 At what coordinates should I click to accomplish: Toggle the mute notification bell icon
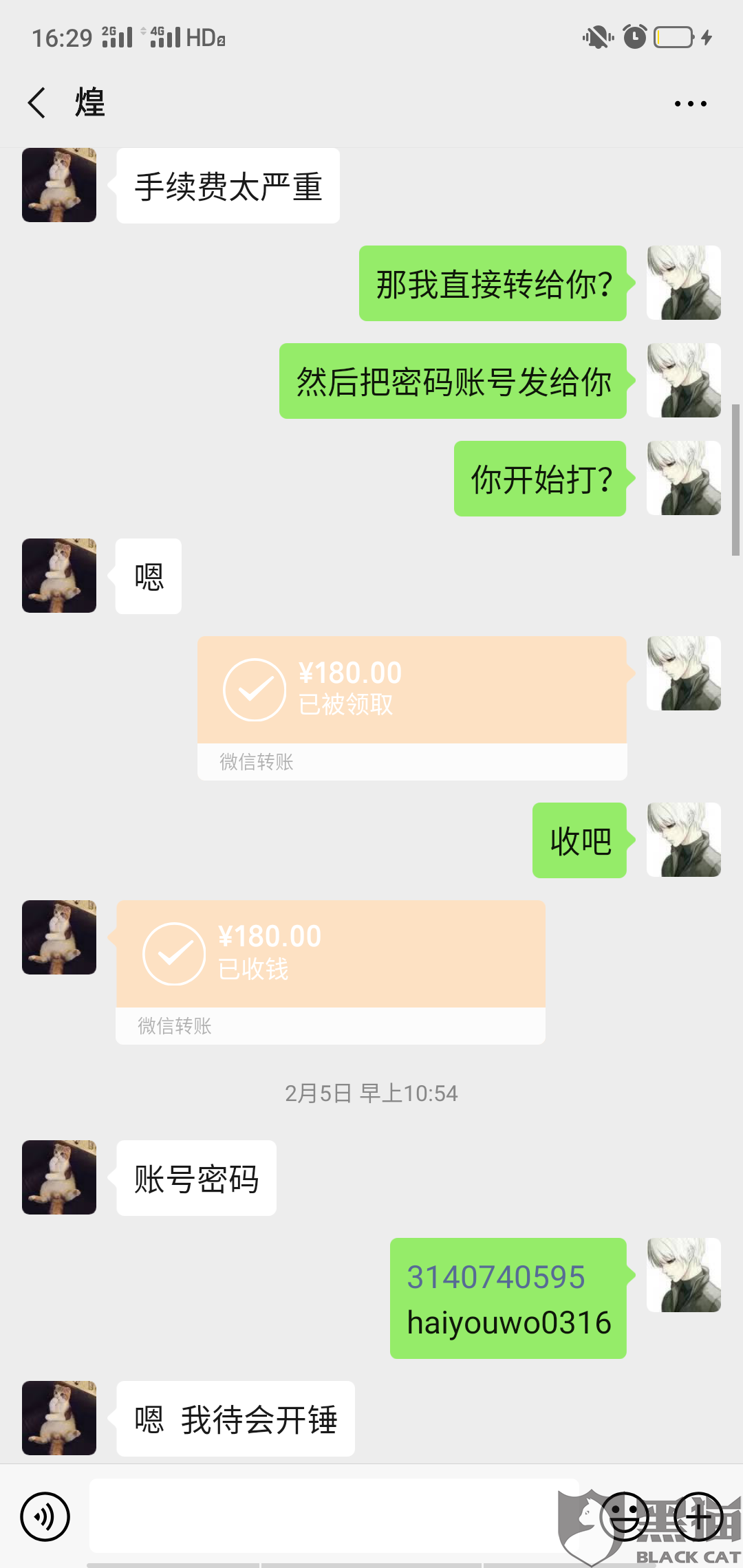click(596, 38)
